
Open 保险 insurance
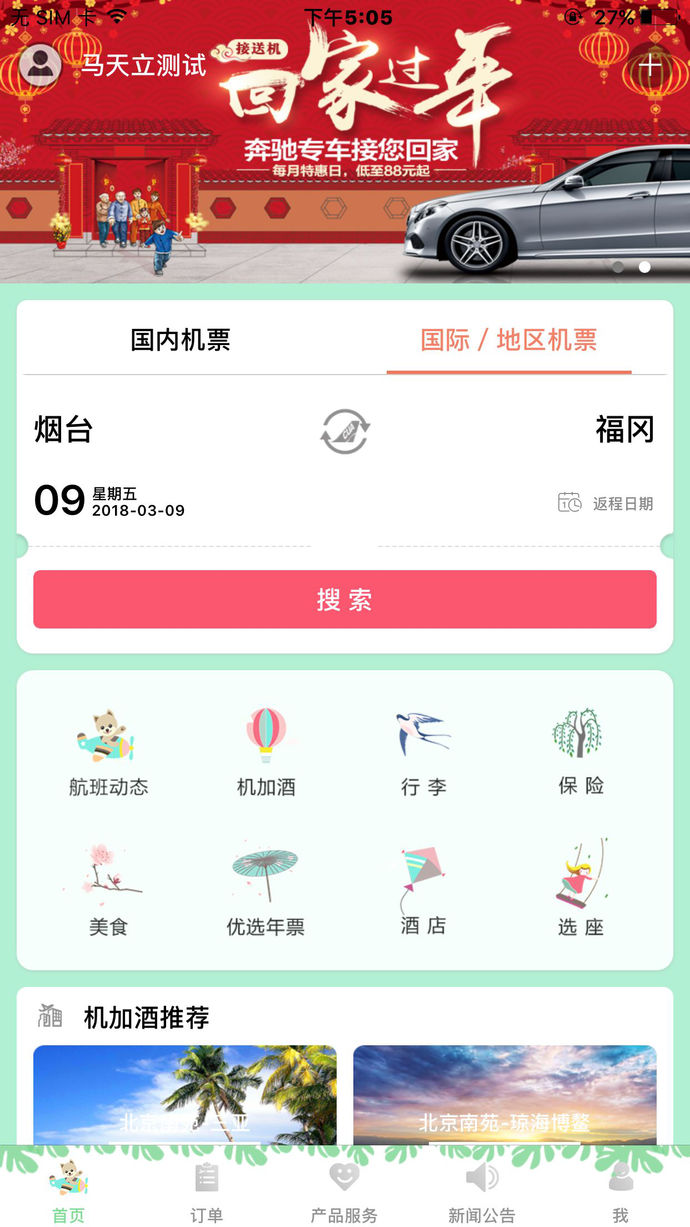click(x=581, y=753)
